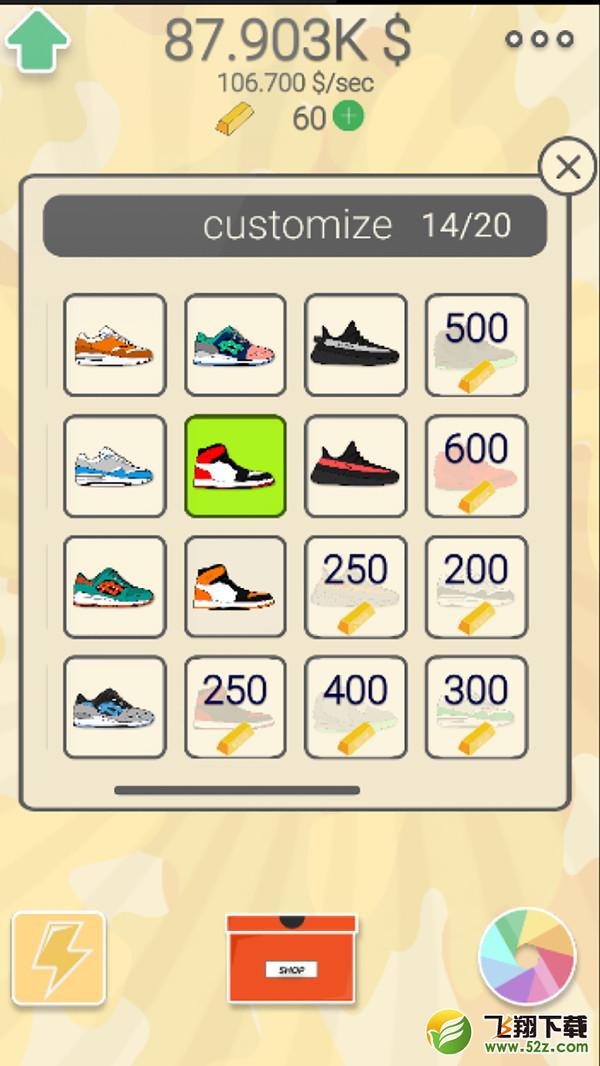Select the orange and black high-top sneaker
The height and width of the screenshot is (1066, 600).
tap(235, 587)
